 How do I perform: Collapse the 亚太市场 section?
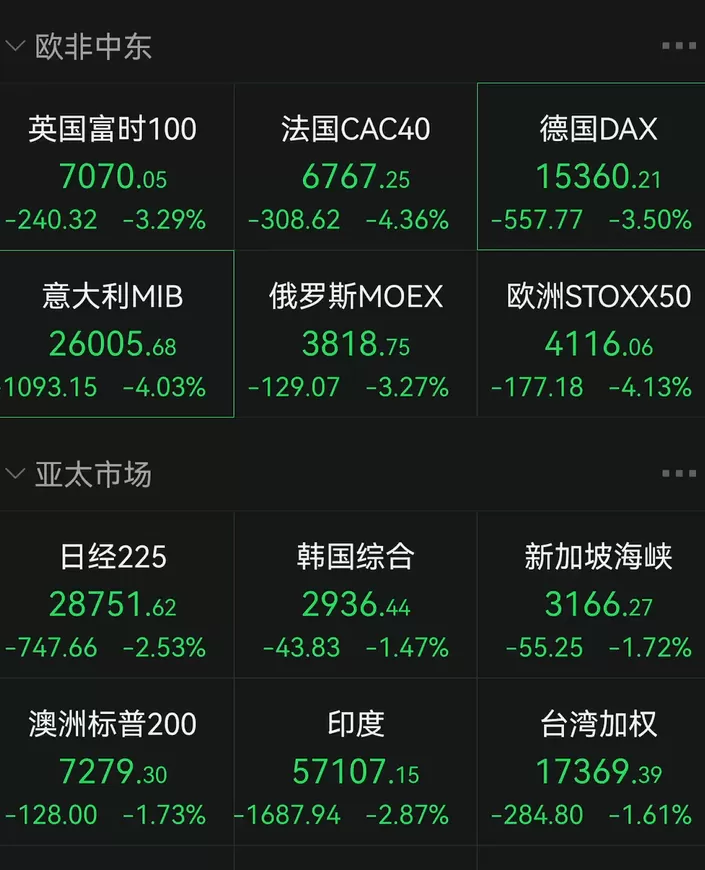click(x=15, y=474)
